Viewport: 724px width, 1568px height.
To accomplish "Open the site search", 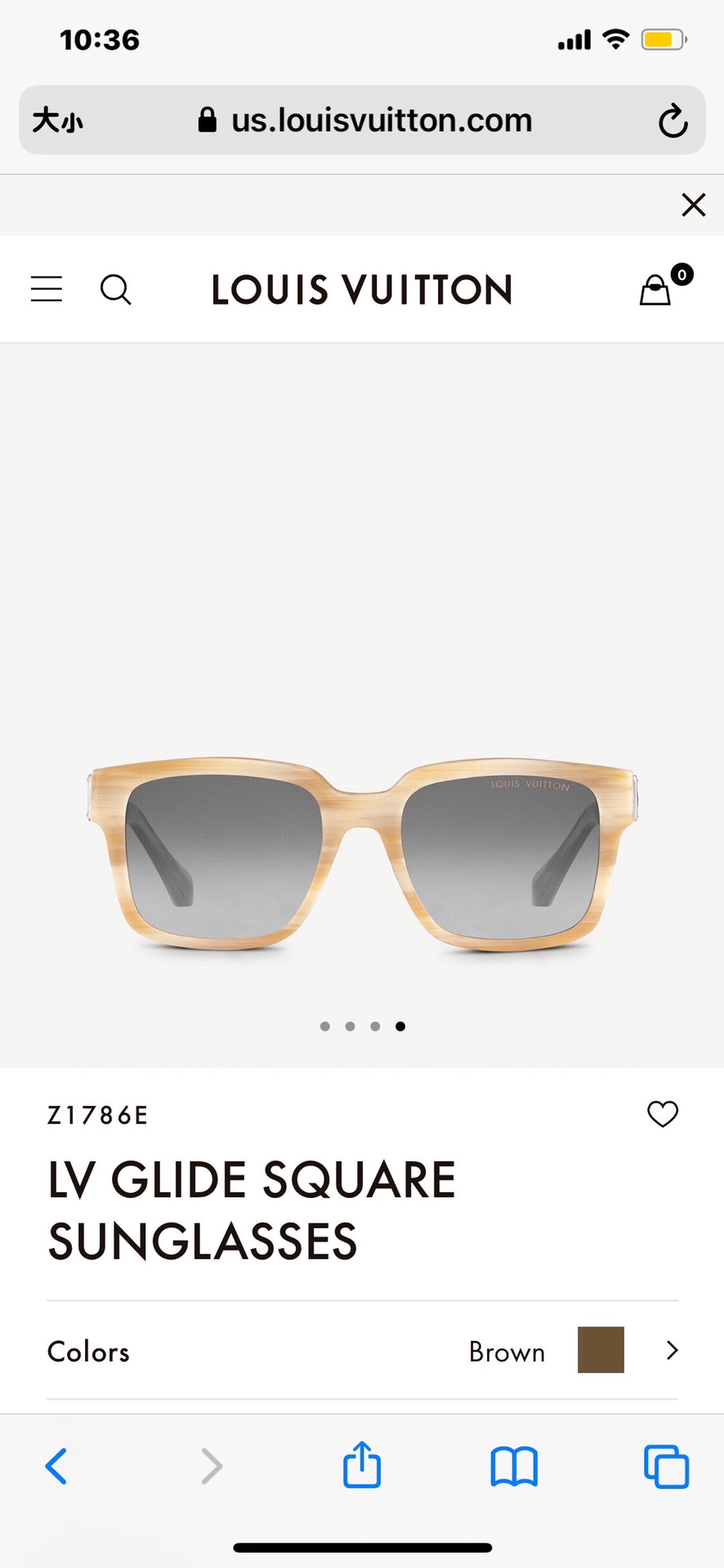I will 115,289.
